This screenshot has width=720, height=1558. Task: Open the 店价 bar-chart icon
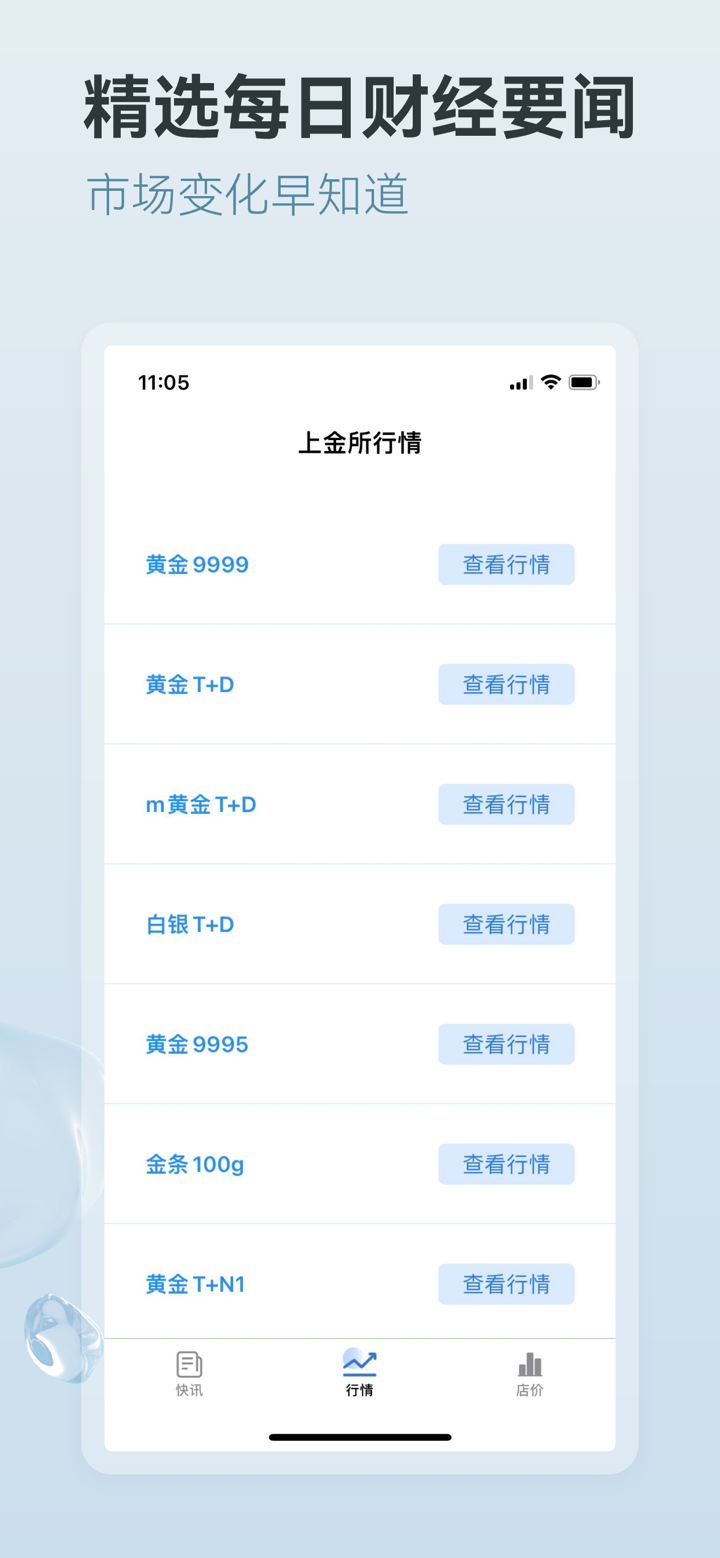tap(529, 1362)
